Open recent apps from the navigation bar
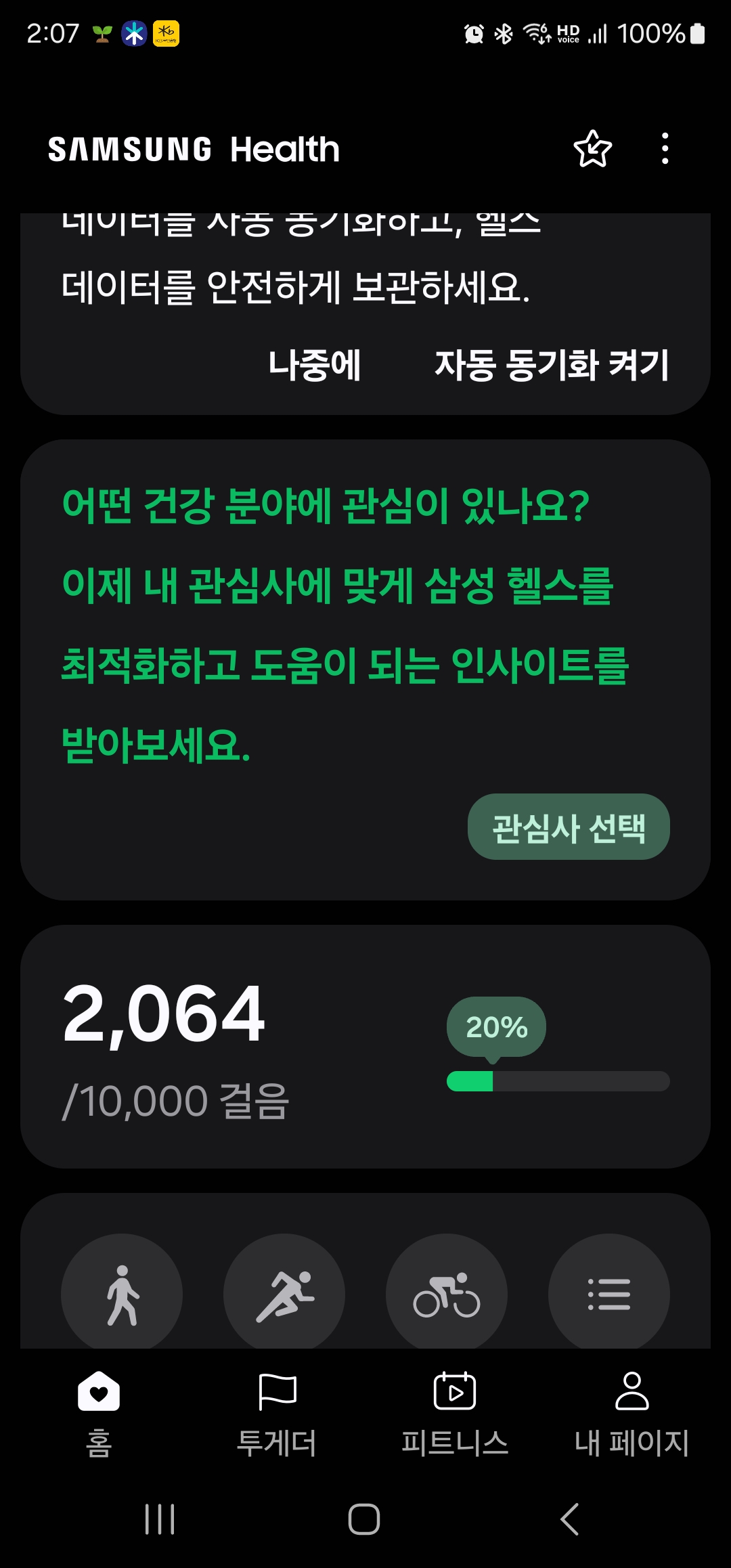This screenshot has height=1568, width=731. point(160,1519)
